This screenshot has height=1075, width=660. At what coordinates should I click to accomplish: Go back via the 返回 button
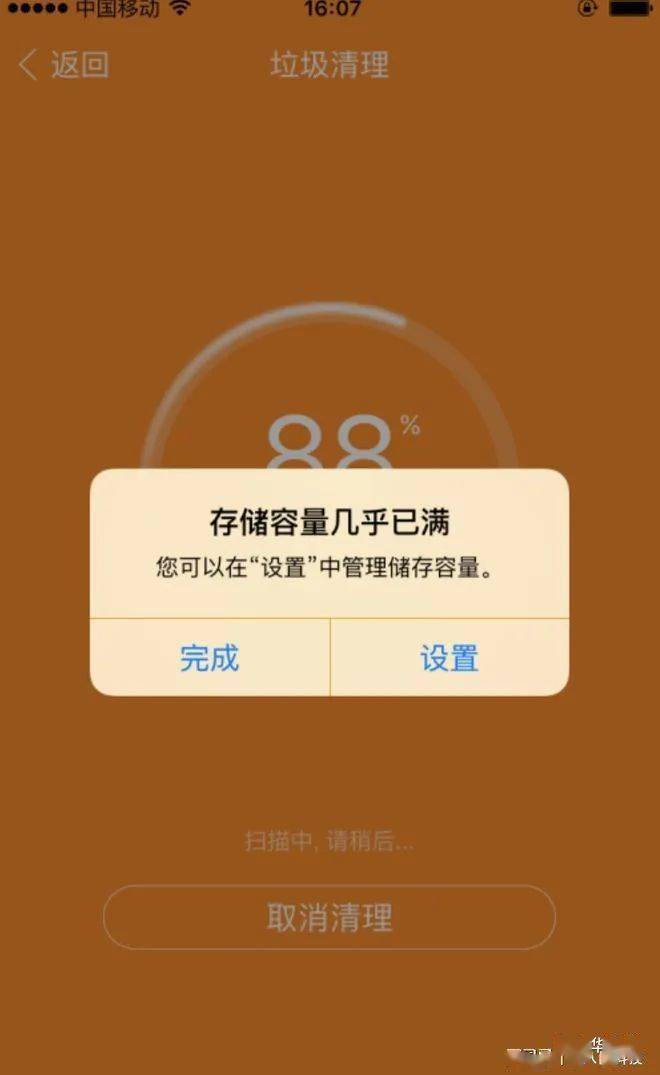(64, 66)
